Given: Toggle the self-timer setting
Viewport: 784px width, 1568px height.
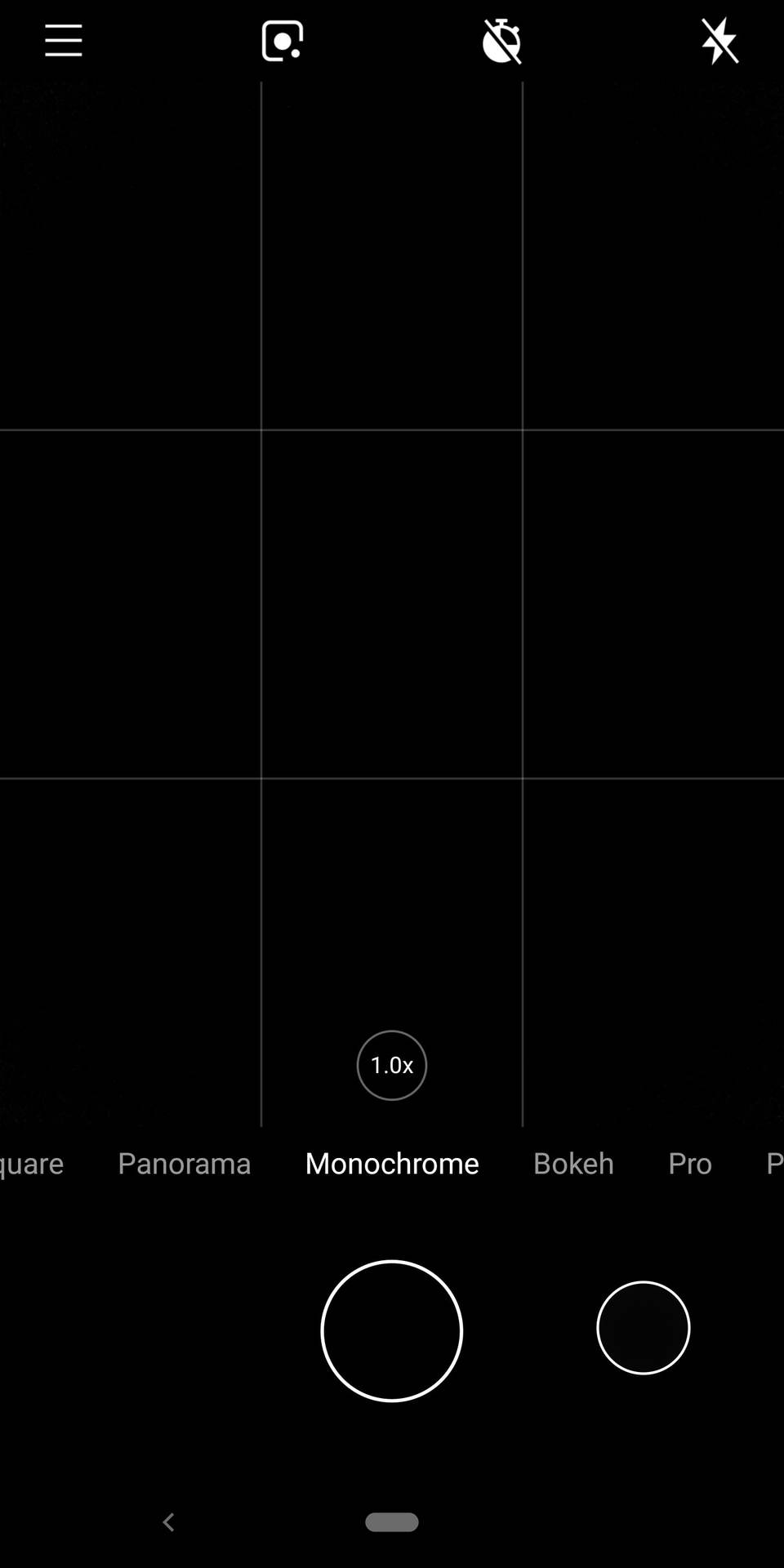Looking at the screenshot, I should (x=501, y=41).
